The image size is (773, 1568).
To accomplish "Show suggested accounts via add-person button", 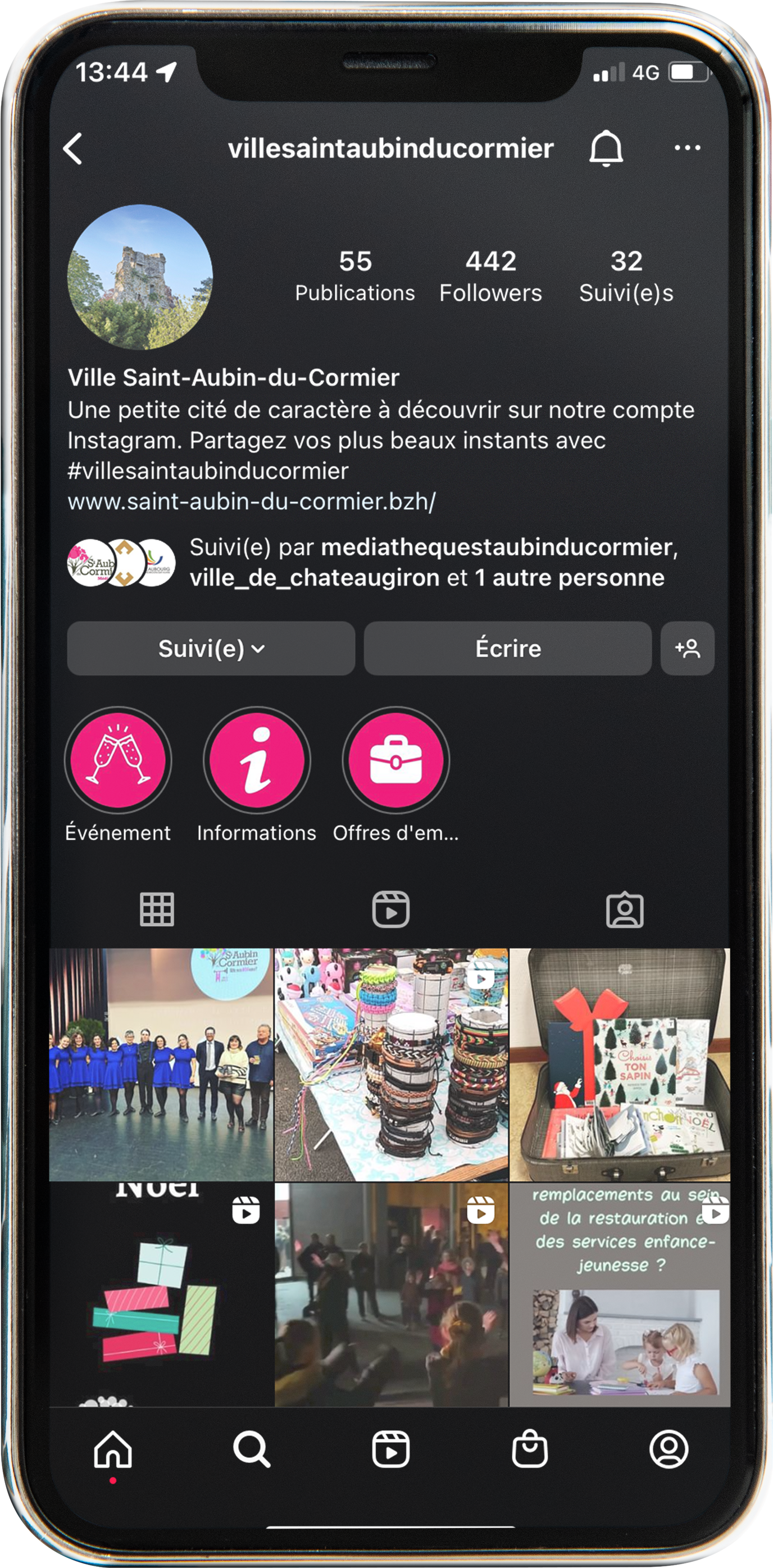I will click(687, 648).
